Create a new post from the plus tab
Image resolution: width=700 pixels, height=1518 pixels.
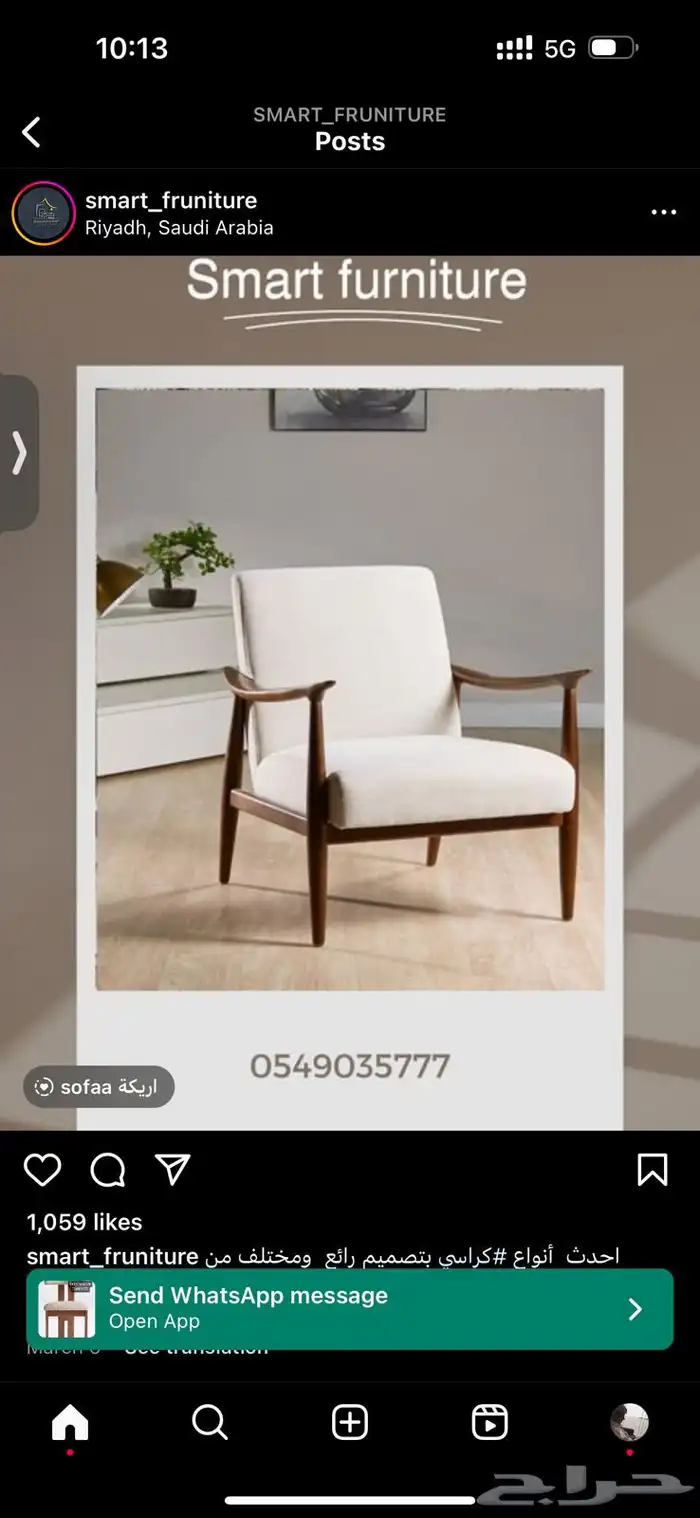(x=350, y=1422)
